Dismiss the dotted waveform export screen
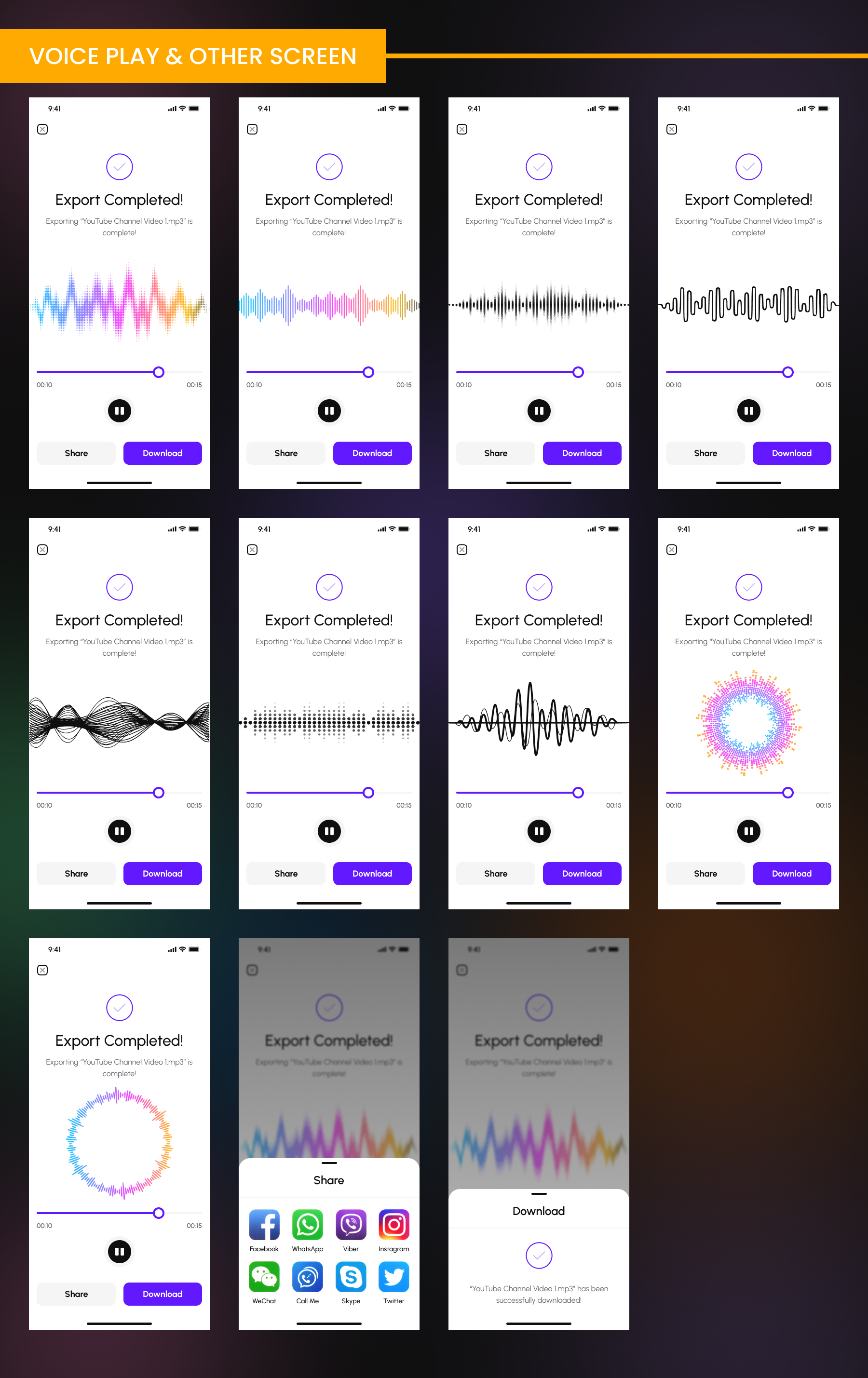 click(x=252, y=549)
